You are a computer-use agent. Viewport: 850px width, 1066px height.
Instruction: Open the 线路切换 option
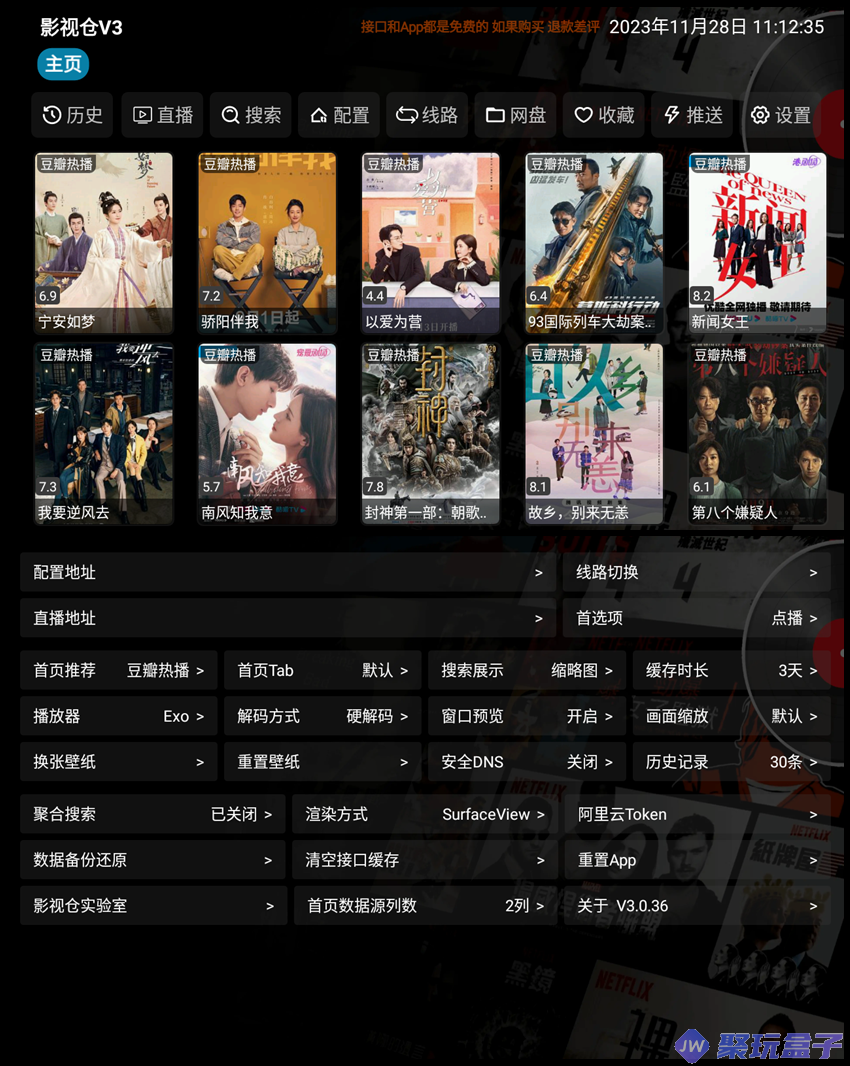[696, 573]
